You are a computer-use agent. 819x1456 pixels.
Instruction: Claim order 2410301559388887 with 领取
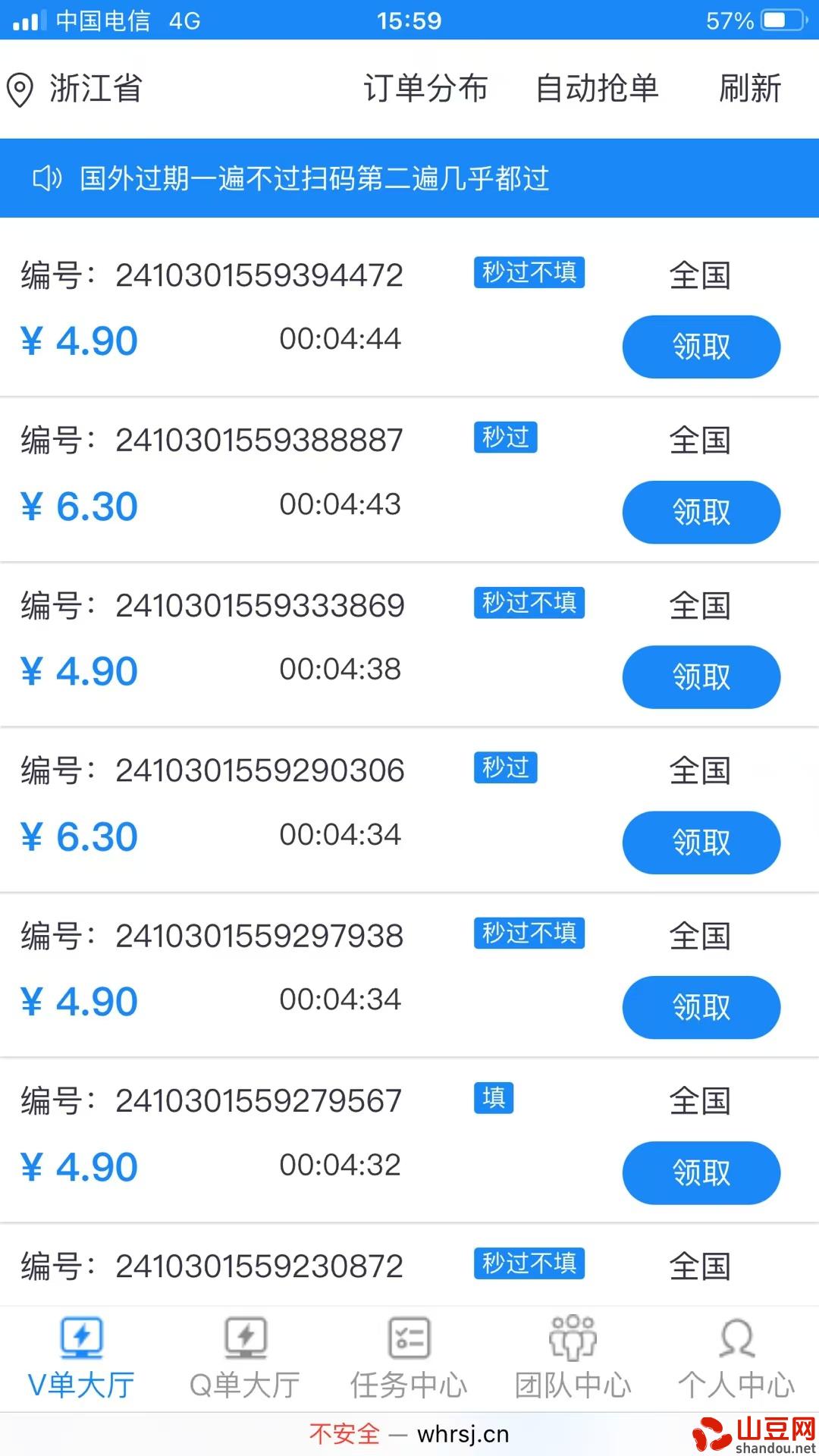pyautogui.click(x=701, y=512)
